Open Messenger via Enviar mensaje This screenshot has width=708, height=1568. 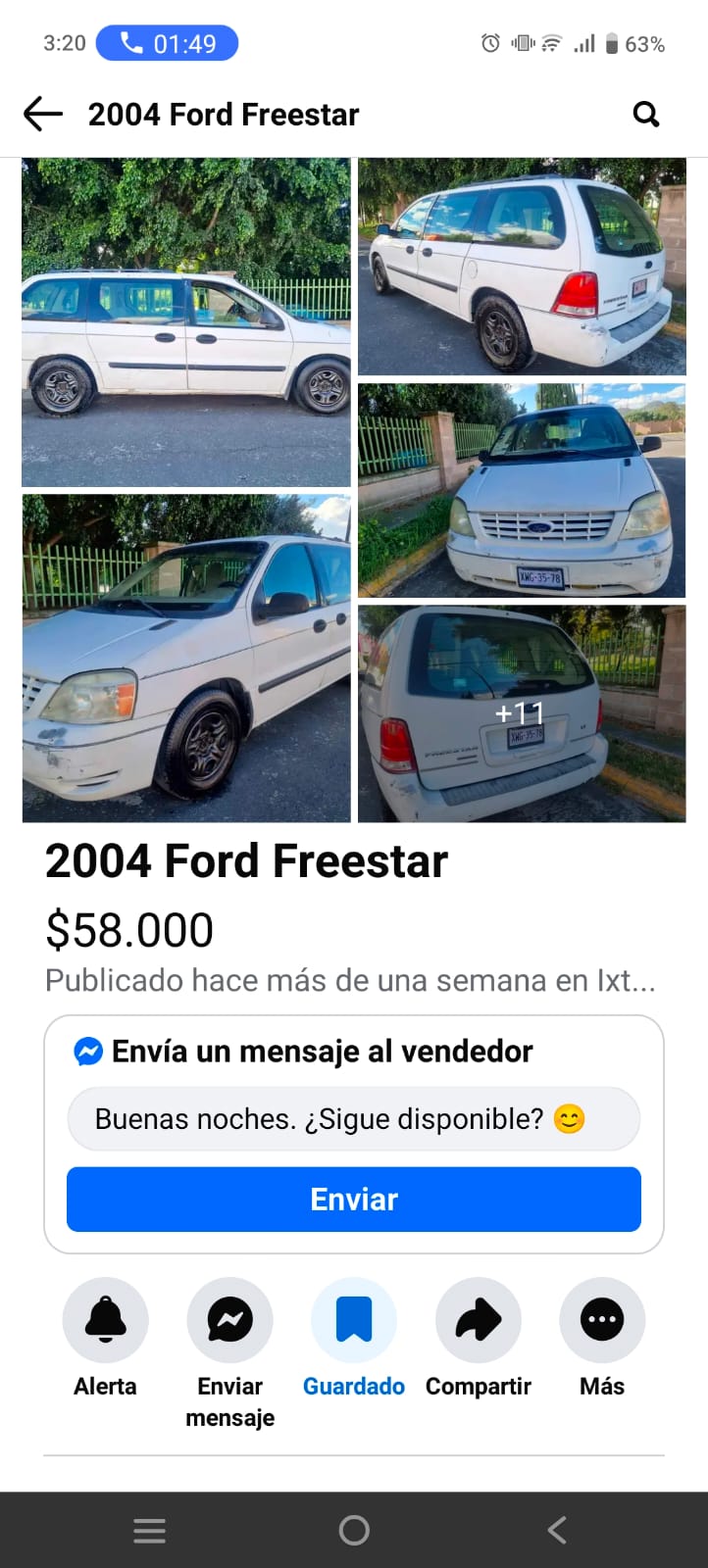229,1320
